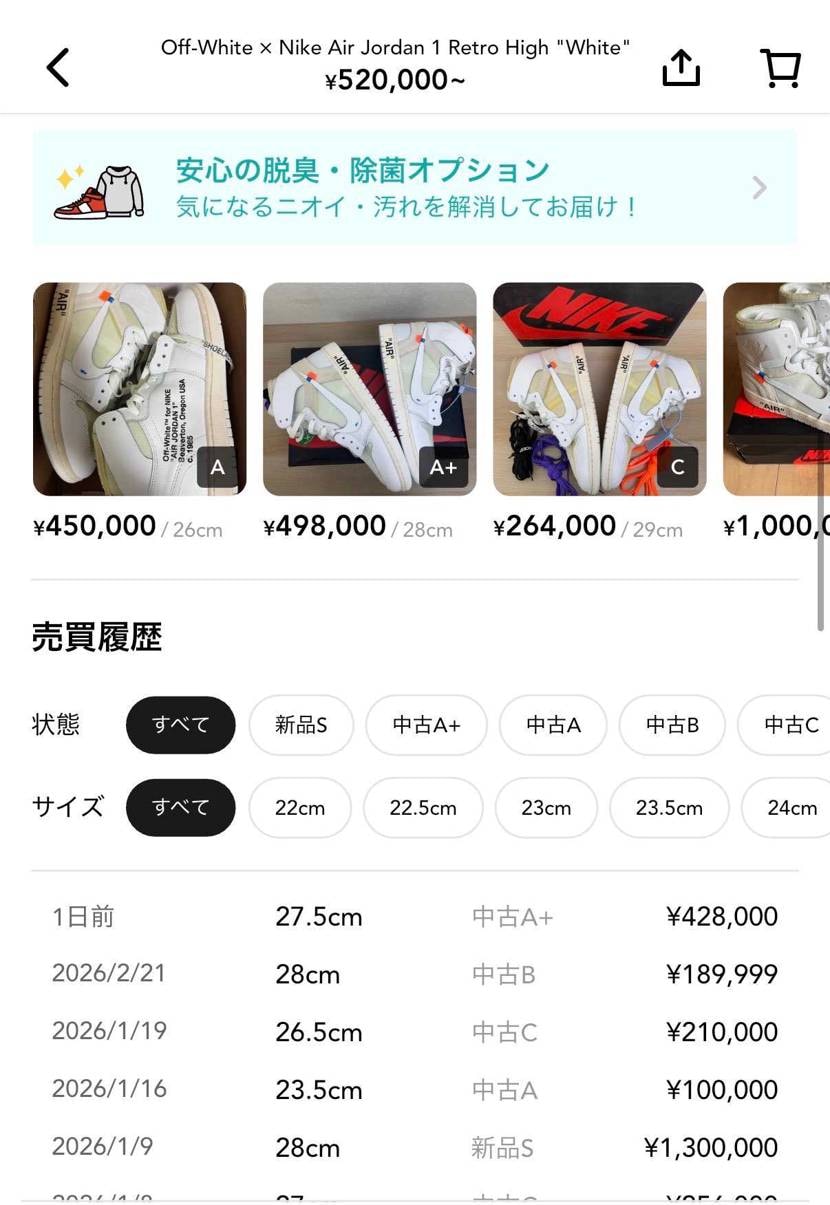Open the share options via the share icon
This screenshot has width=830, height=1205.
tap(681, 67)
